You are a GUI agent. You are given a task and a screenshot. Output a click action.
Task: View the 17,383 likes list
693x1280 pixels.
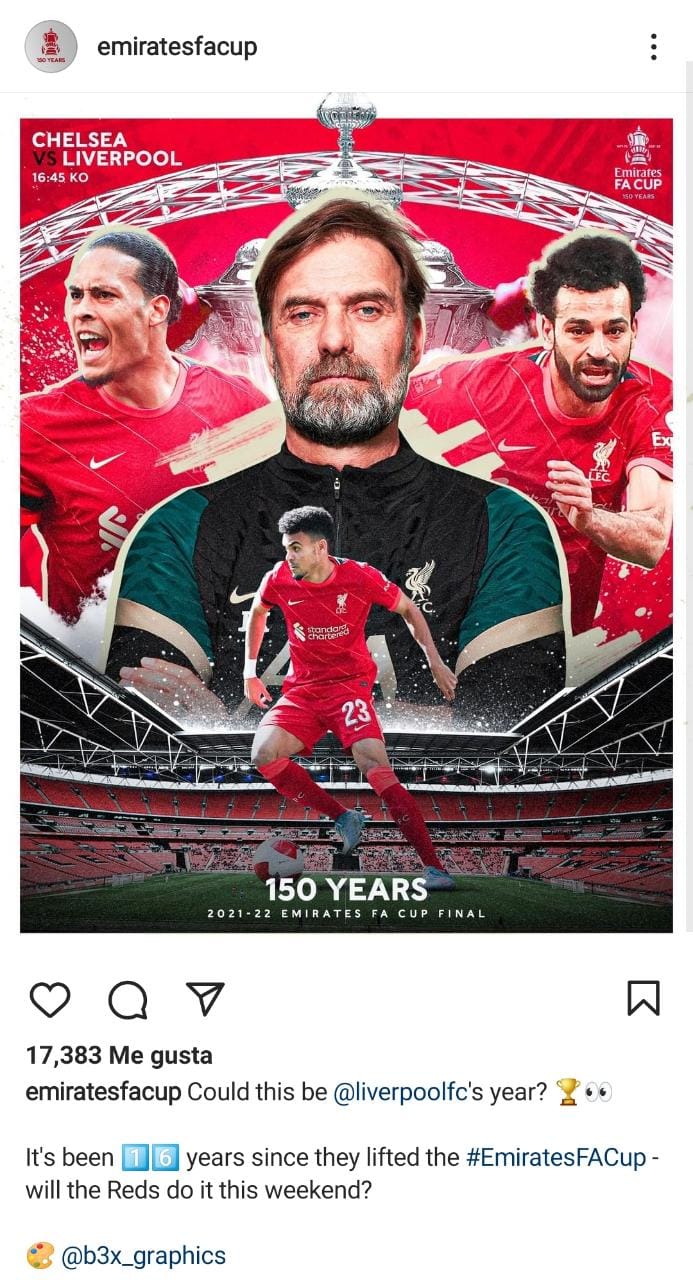(x=118, y=1055)
